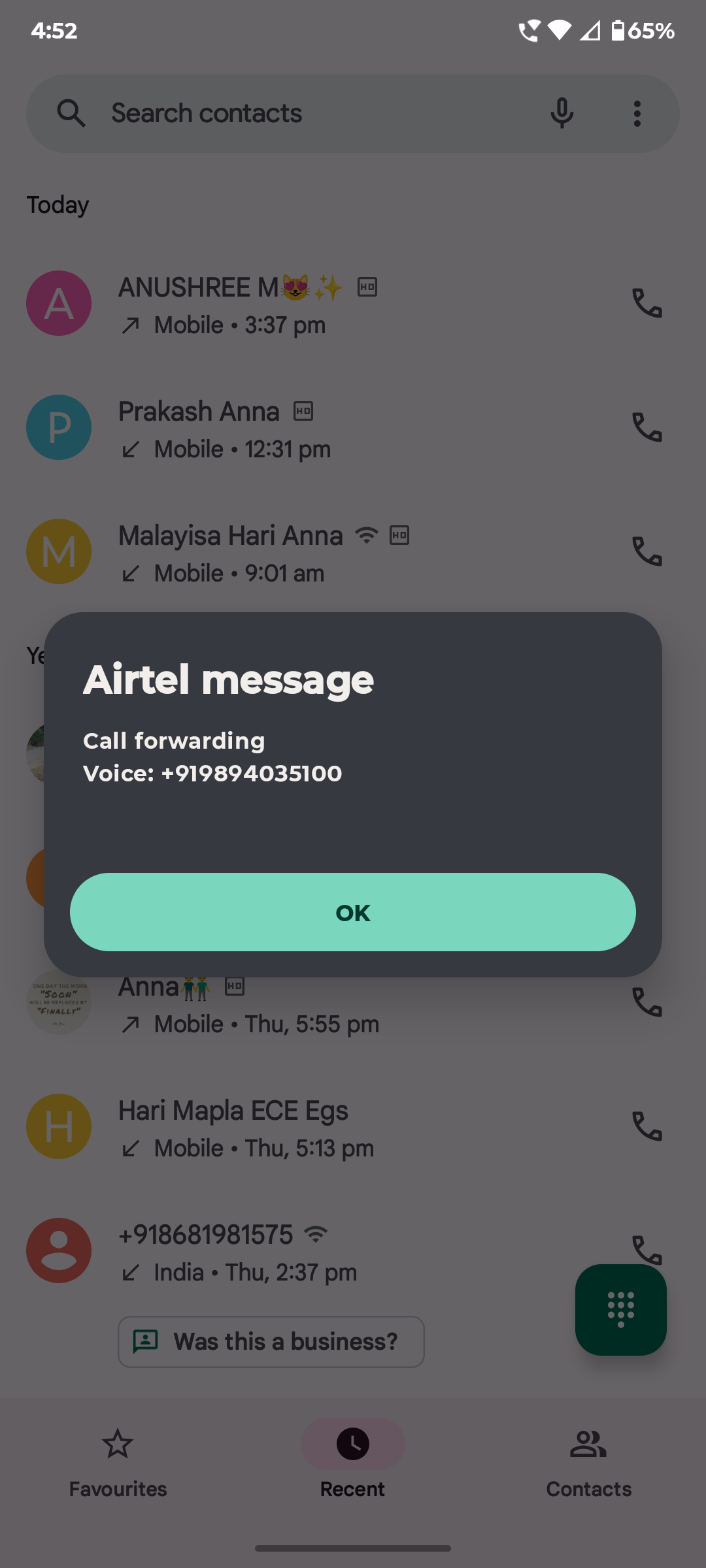Call Prakash Anna using the phone icon

tap(647, 427)
